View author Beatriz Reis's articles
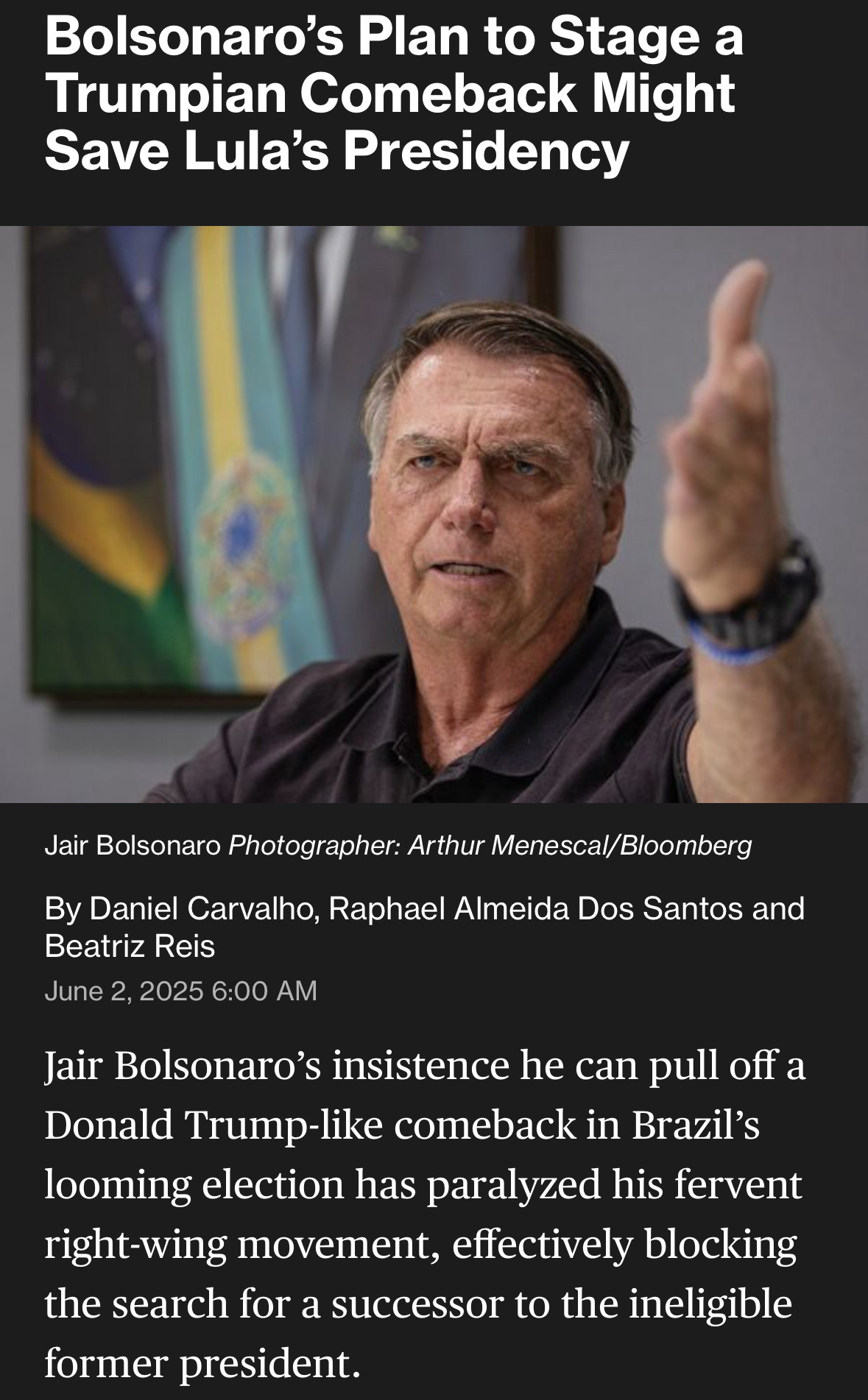 [x=130, y=946]
